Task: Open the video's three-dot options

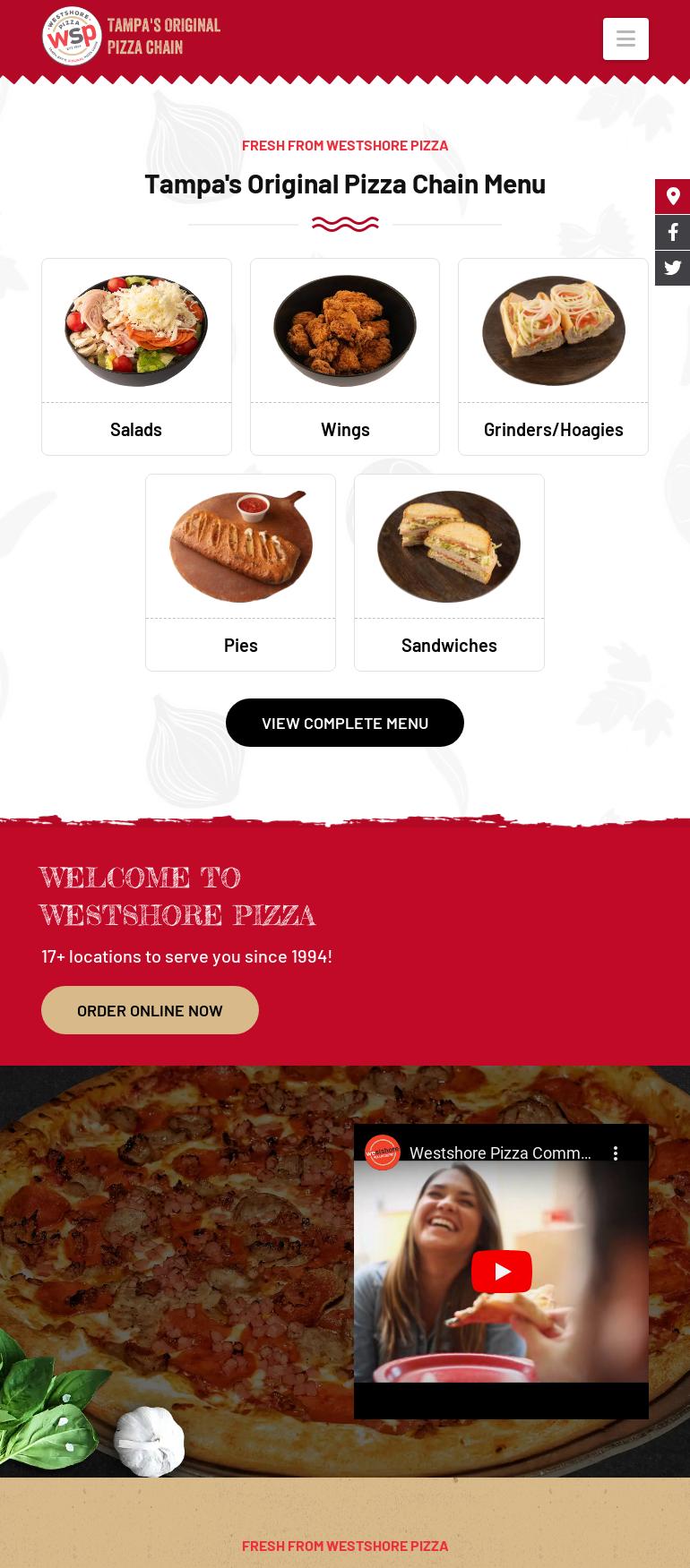Action: point(616,1153)
